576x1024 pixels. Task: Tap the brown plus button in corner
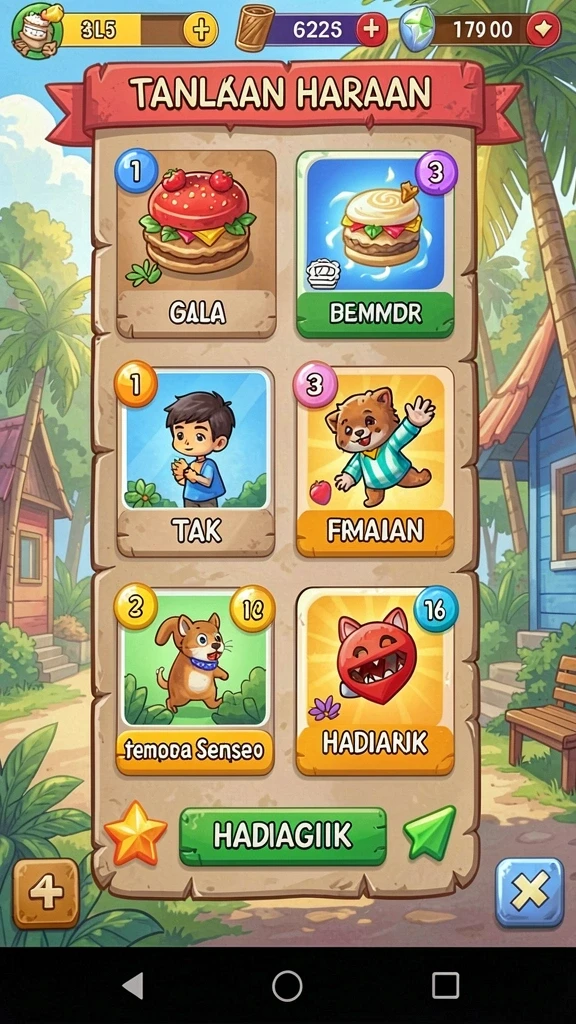(46, 893)
